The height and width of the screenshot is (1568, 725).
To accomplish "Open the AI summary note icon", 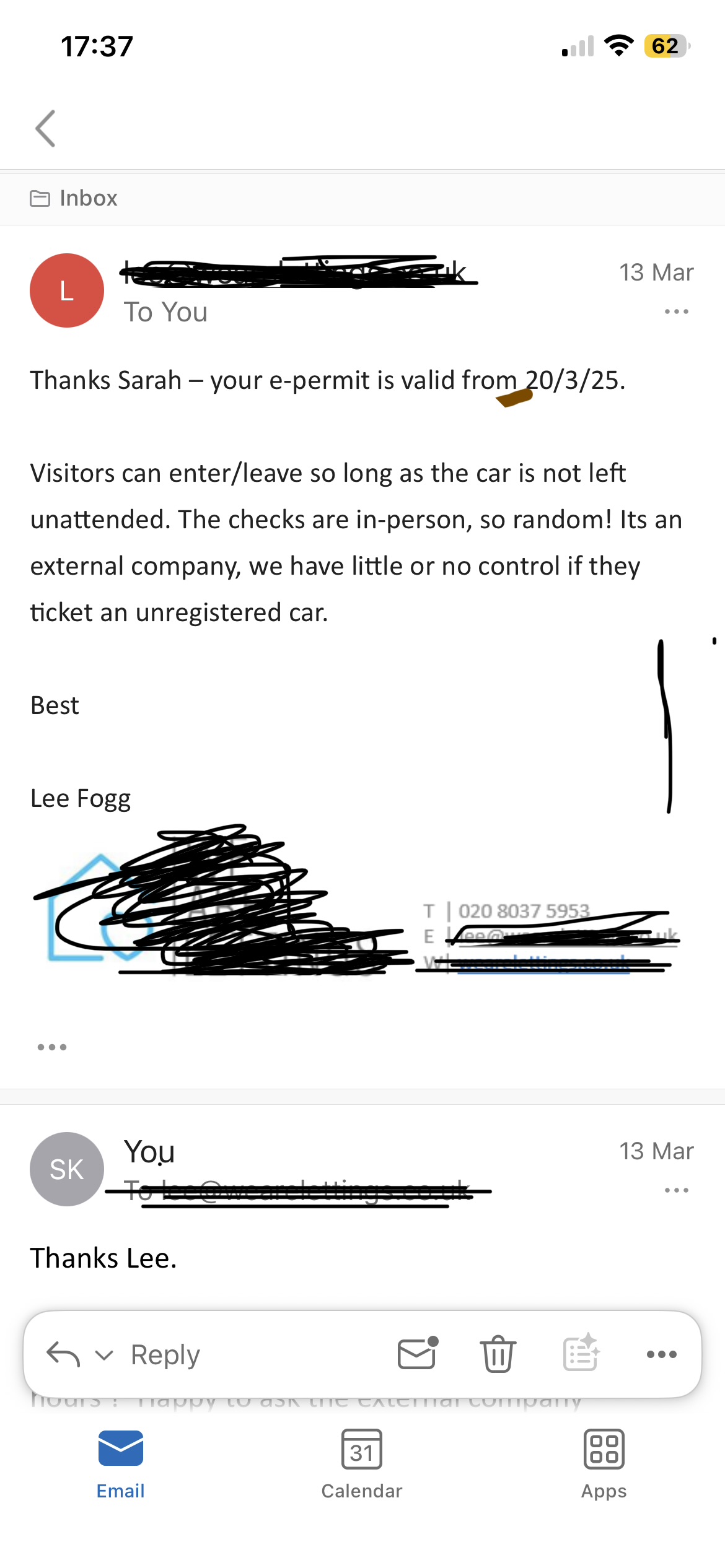I will (x=581, y=1354).
